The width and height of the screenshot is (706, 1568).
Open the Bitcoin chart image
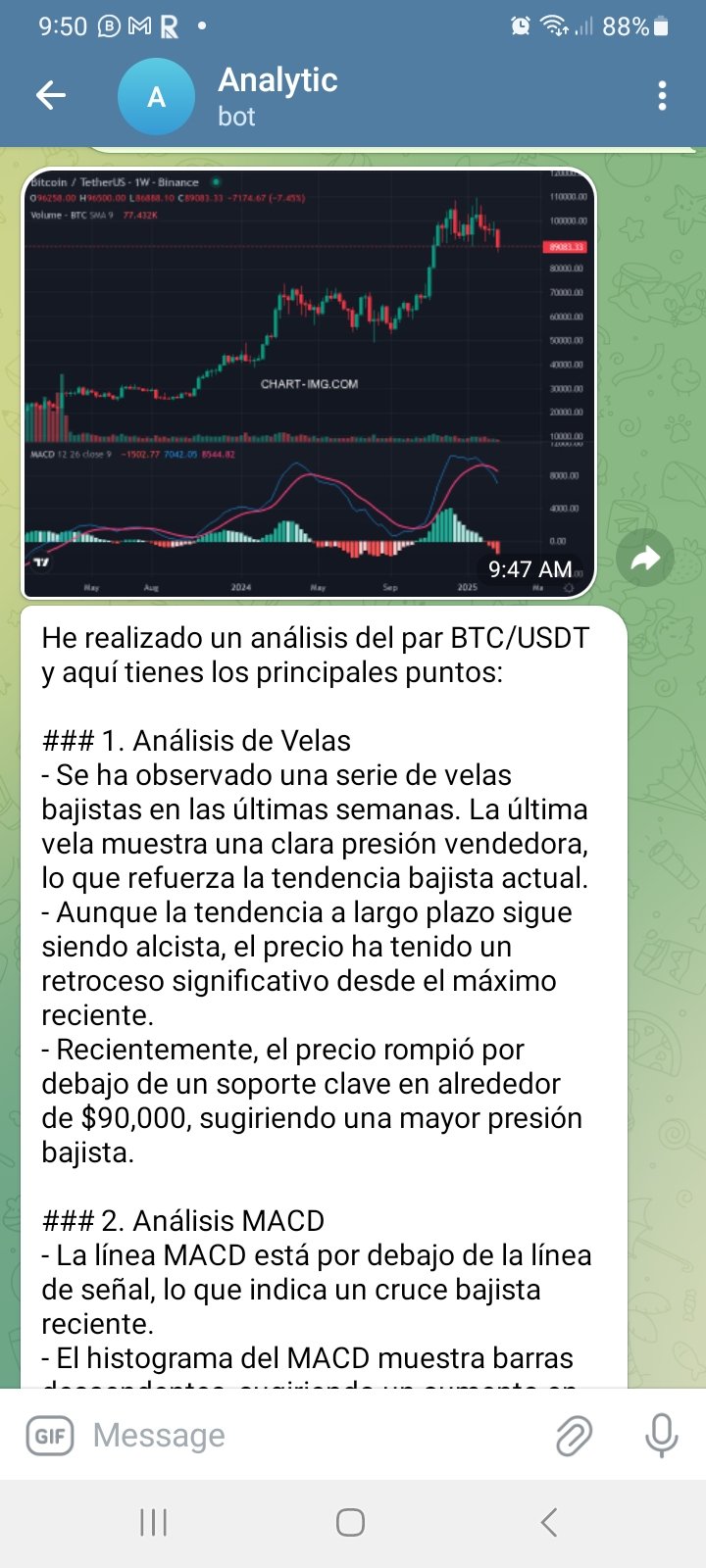point(309,382)
